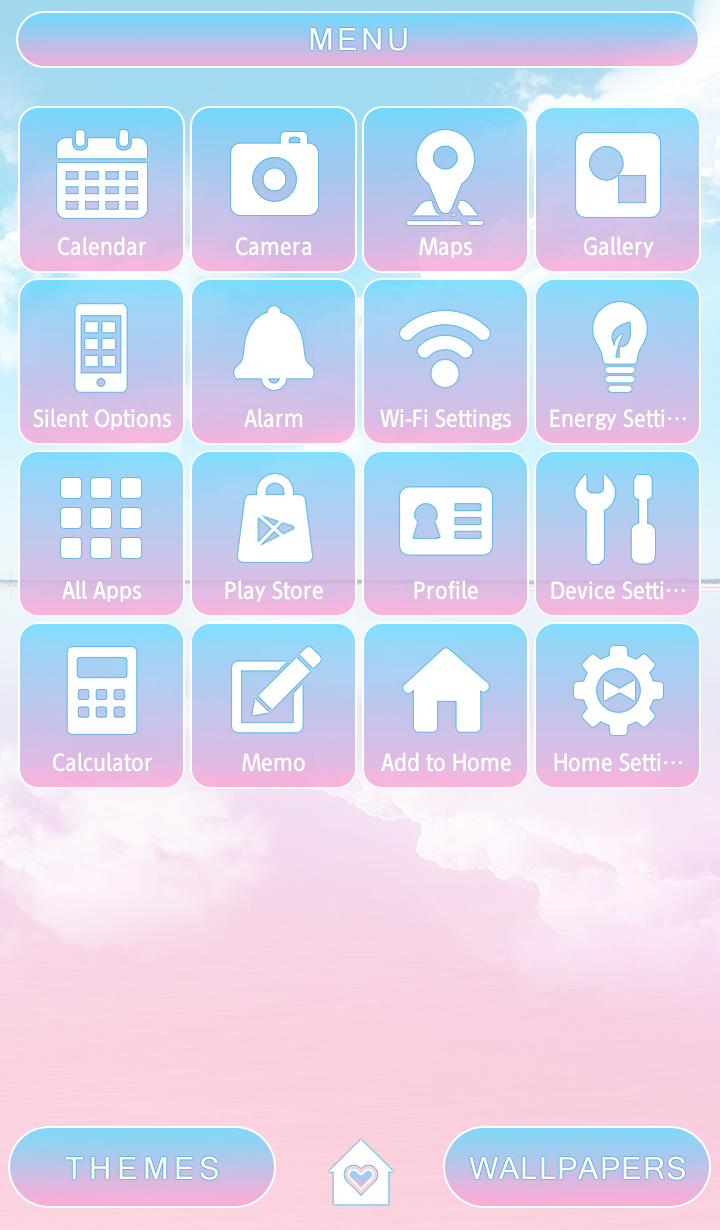Image resolution: width=720 pixels, height=1230 pixels.
Task: Browse WALLPAPERS
Action: click(x=577, y=1167)
